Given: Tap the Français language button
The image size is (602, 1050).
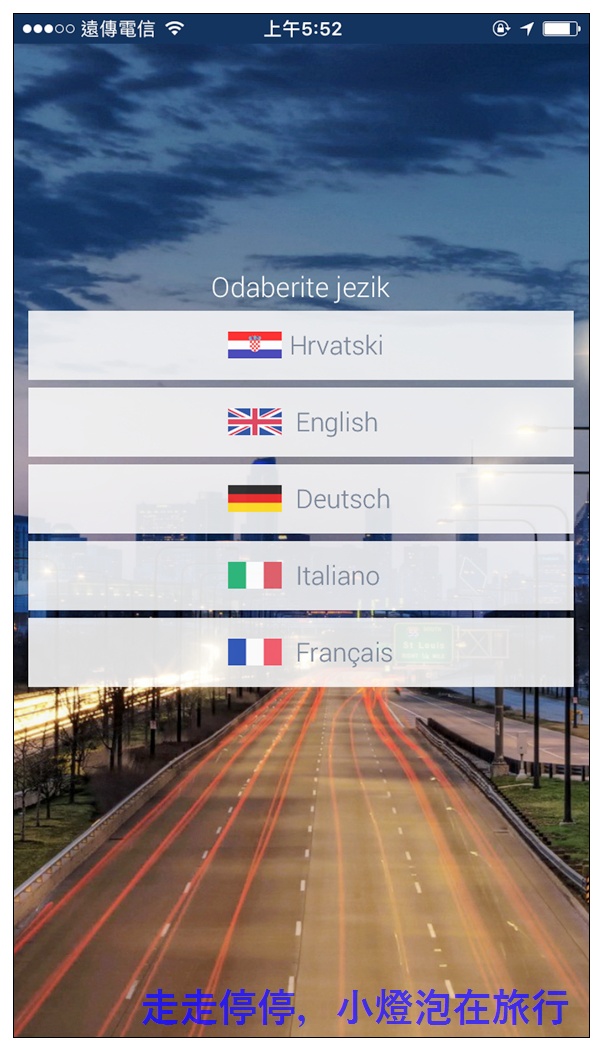Looking at the screenshot, I should tap(301, 652).
